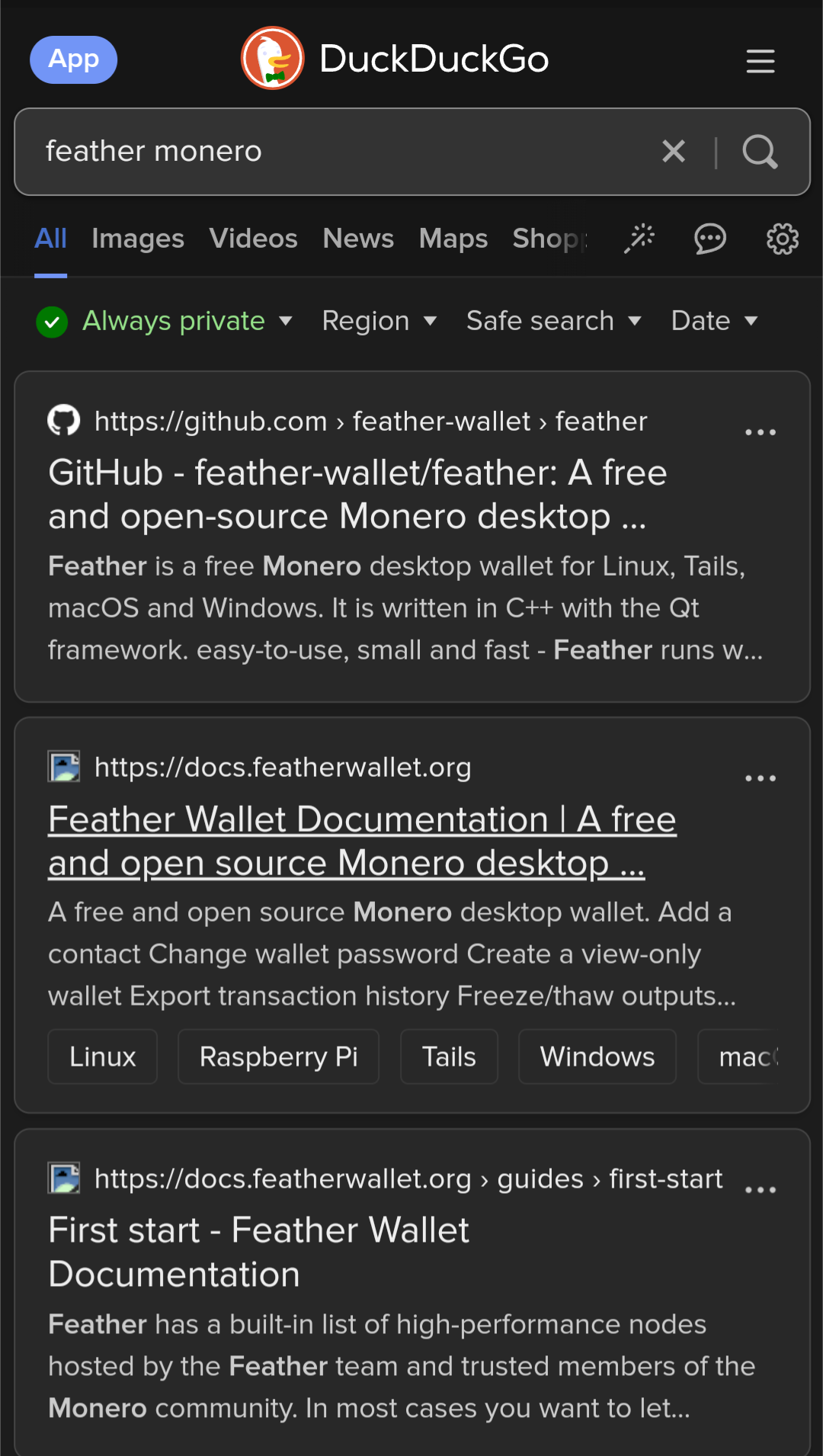
Task: Tap the Raspberry Pi sitelink chip
Action: 278,1057
